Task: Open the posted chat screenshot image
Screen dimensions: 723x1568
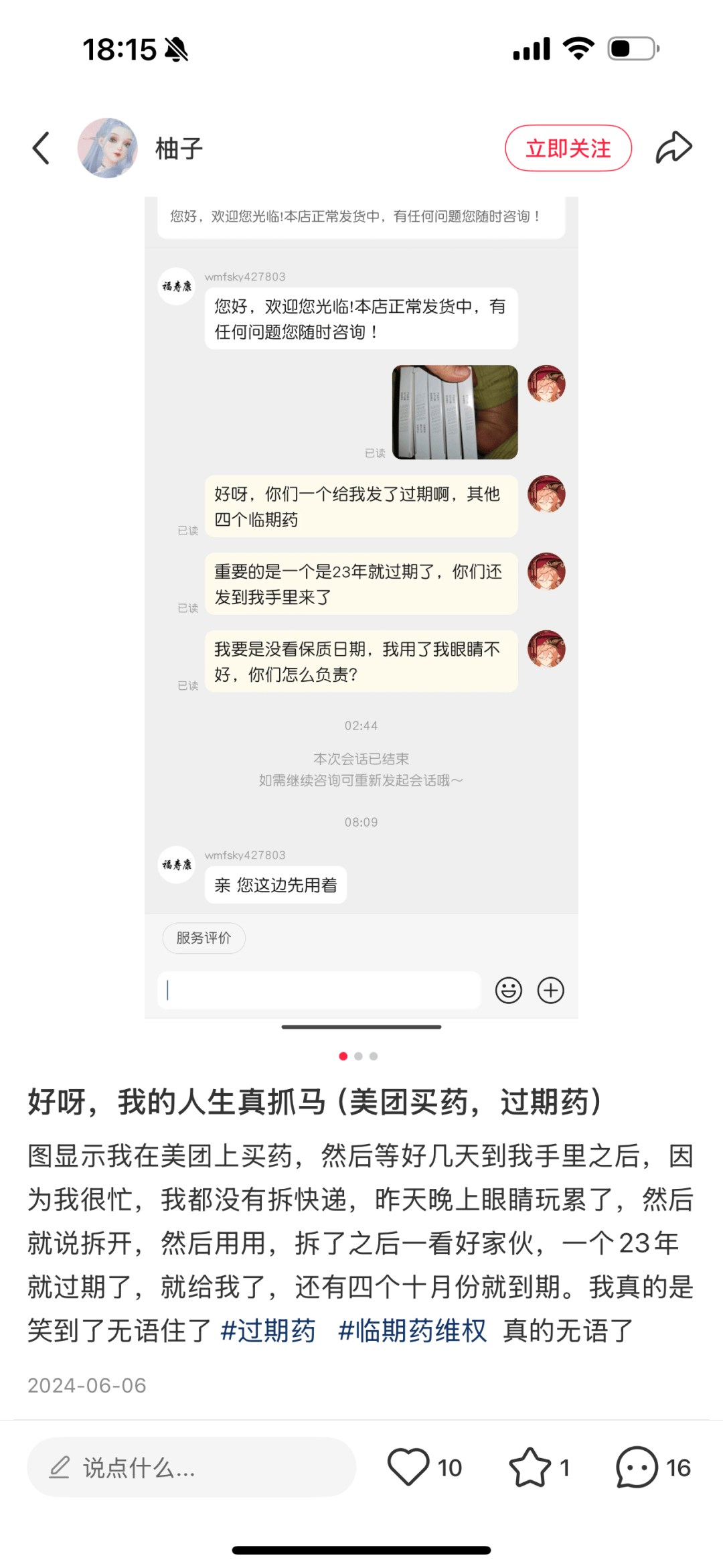Action: pos(361,603)
